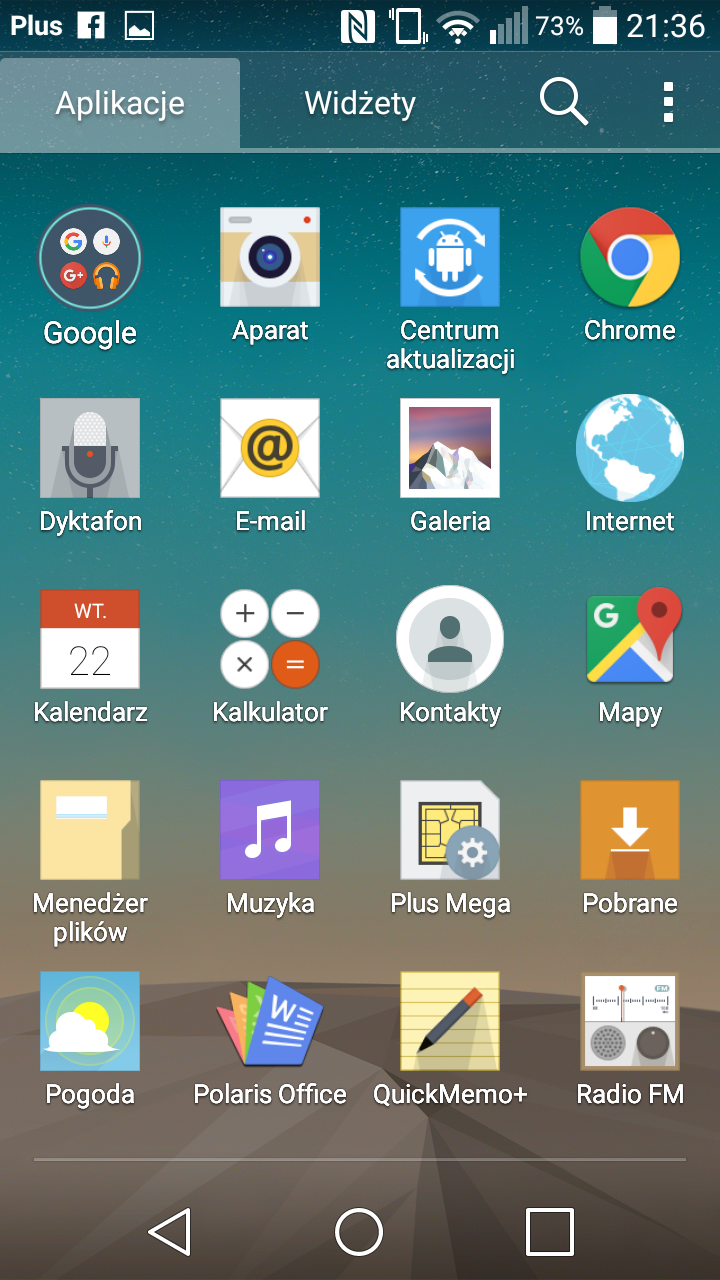
Task: Tap the system home button
Action: 360,1231
